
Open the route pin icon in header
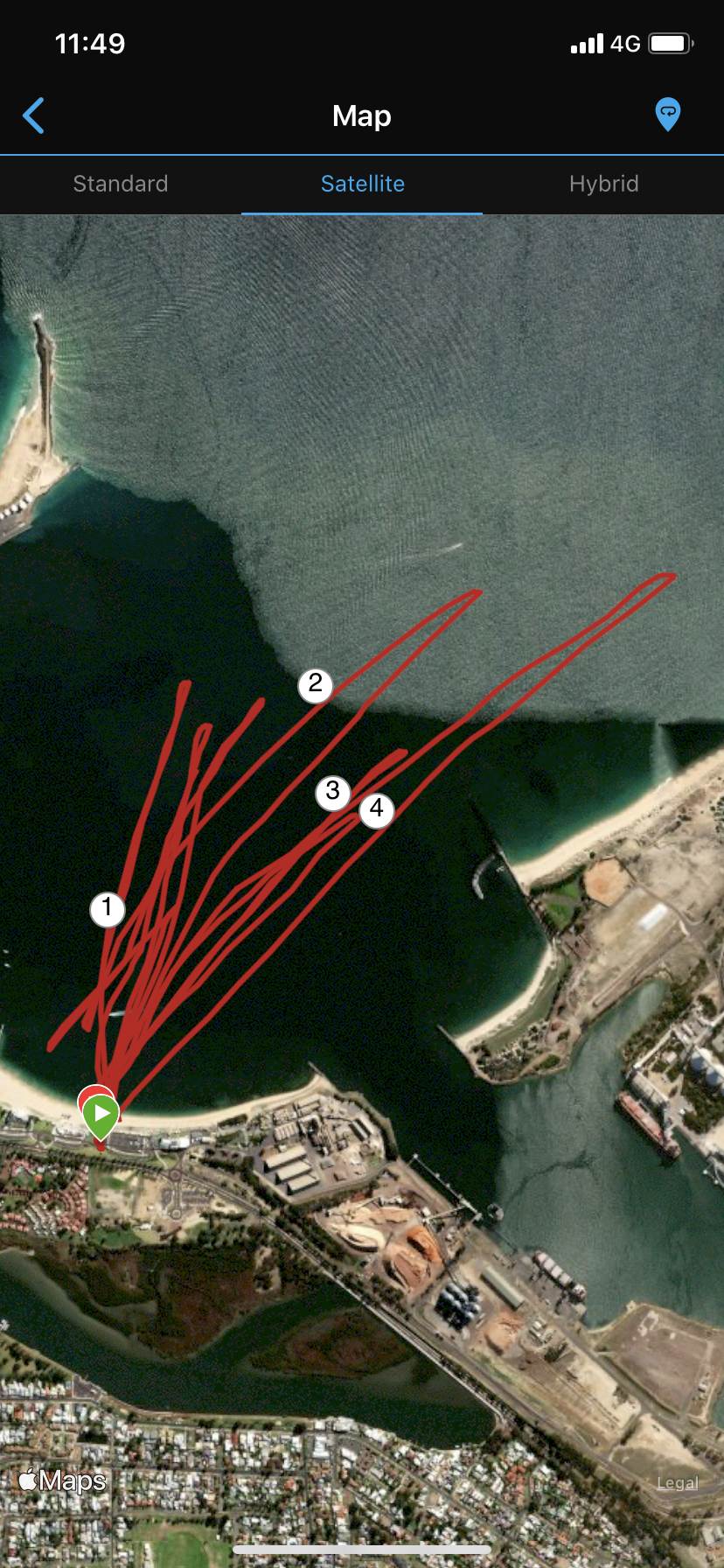[x=668, y=115]
